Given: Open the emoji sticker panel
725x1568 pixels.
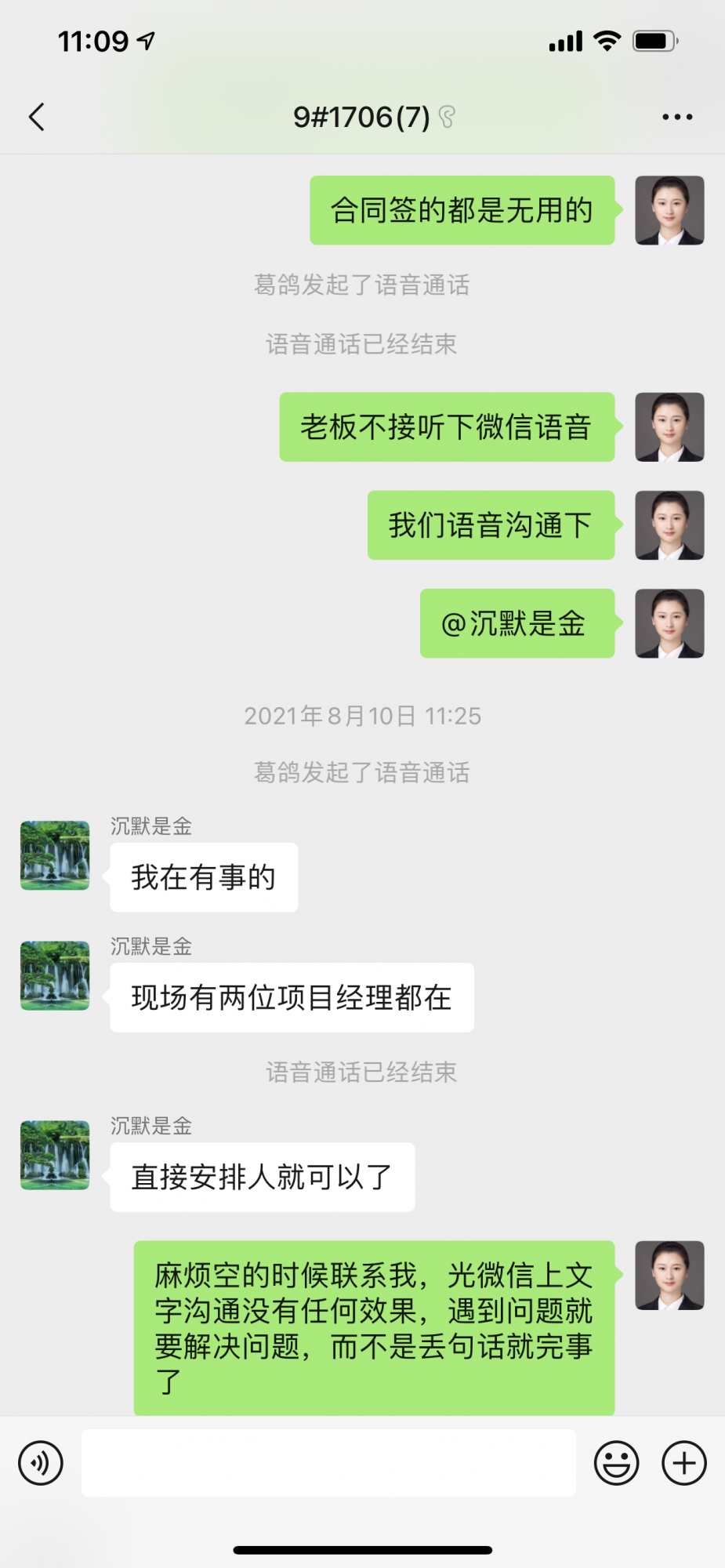Looking at the screenshot, I should (616, 1463).
